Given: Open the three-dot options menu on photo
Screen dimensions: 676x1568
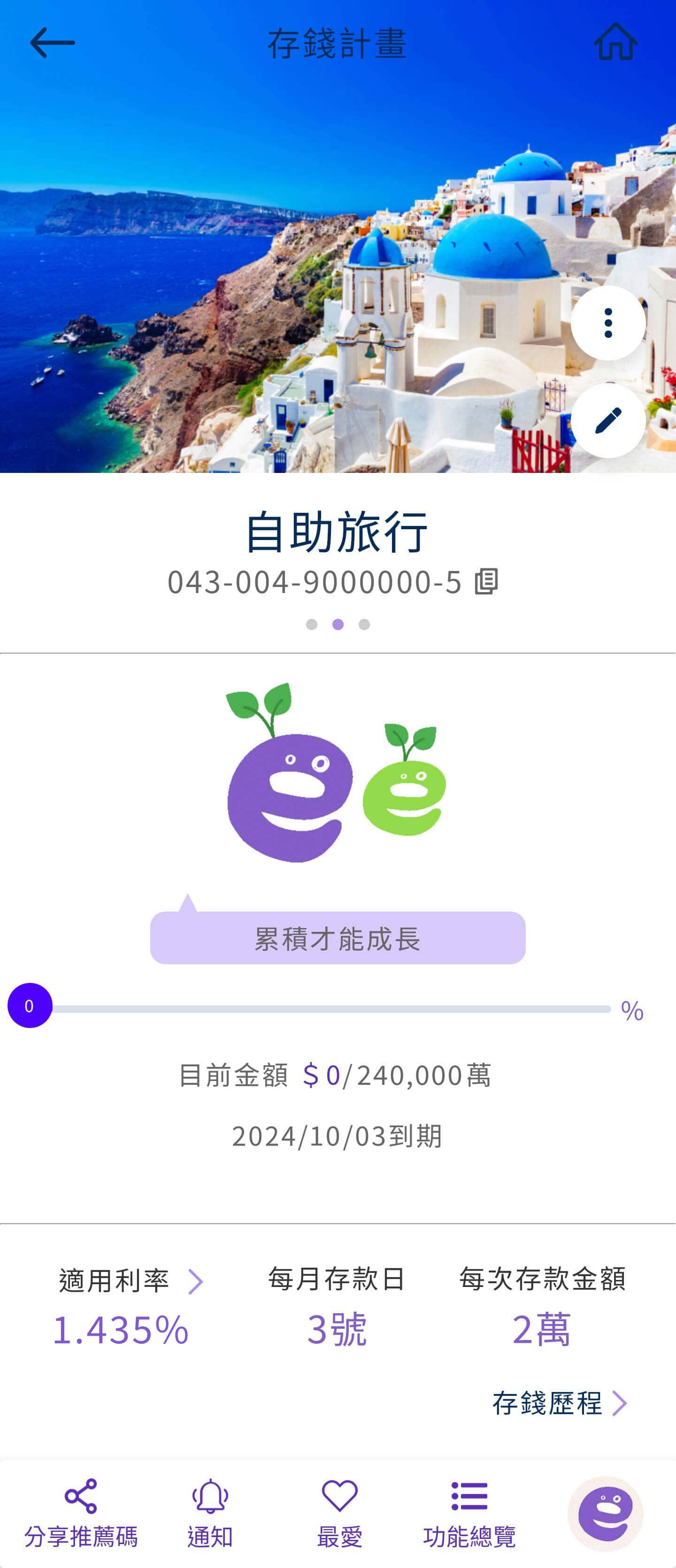Looking at the screenshot, I should (607, 323).
